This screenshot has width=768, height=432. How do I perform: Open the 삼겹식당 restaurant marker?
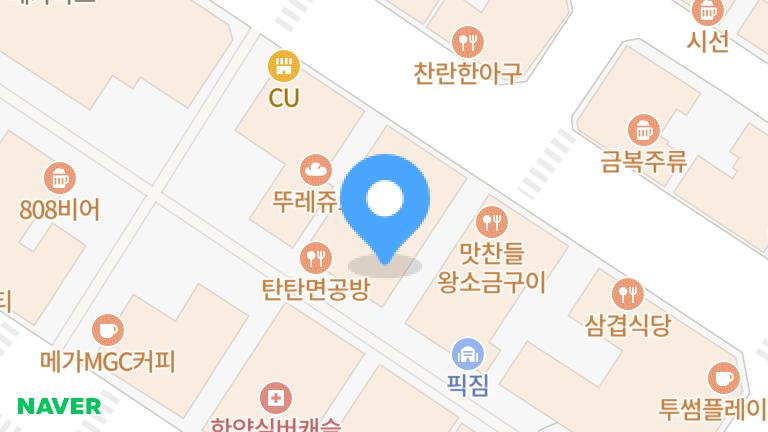[628, 293]
